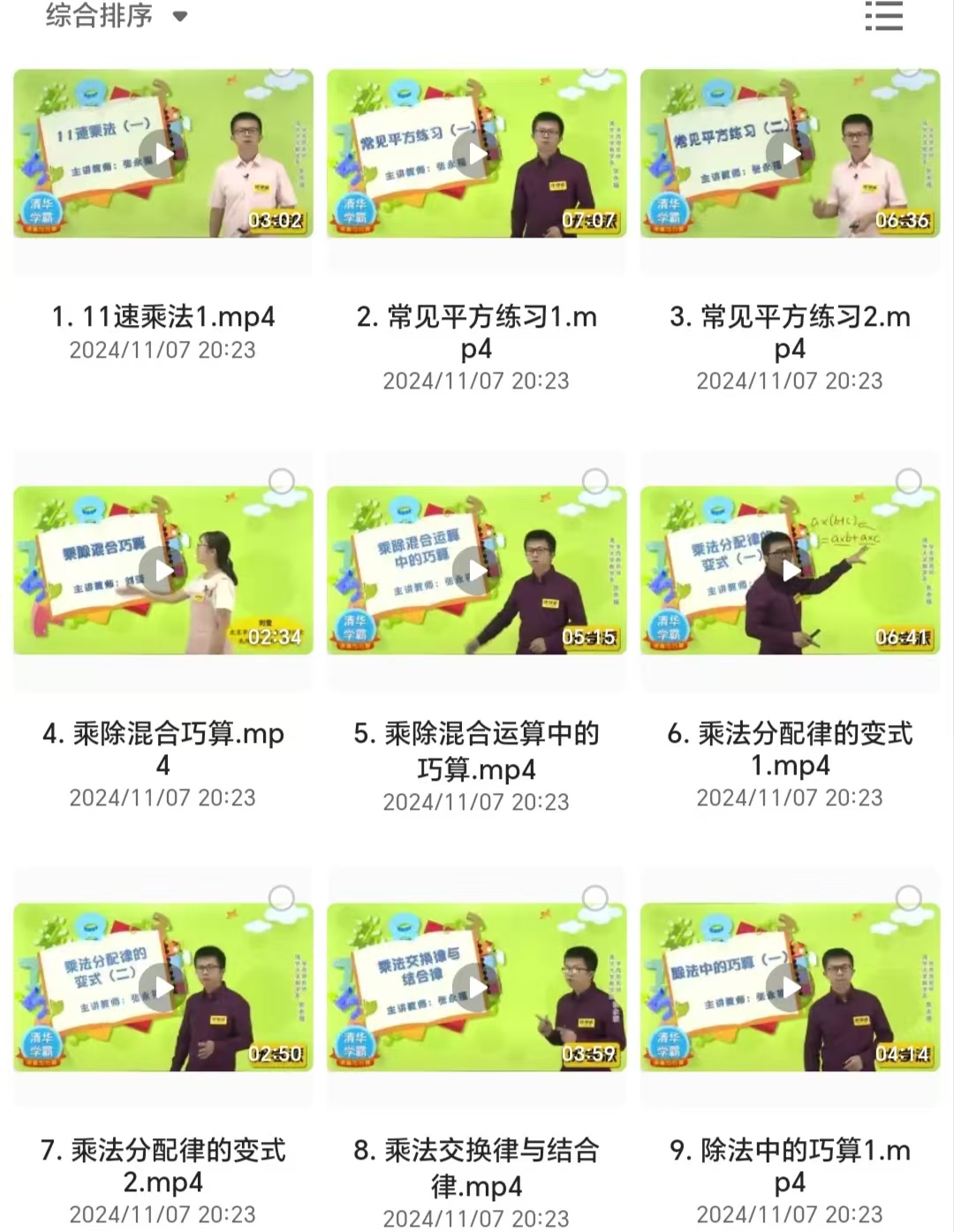954x1232 pixels.
Task: Play video 6. 乘法分配律的变式1.mp4
Action: pos(791,571)
